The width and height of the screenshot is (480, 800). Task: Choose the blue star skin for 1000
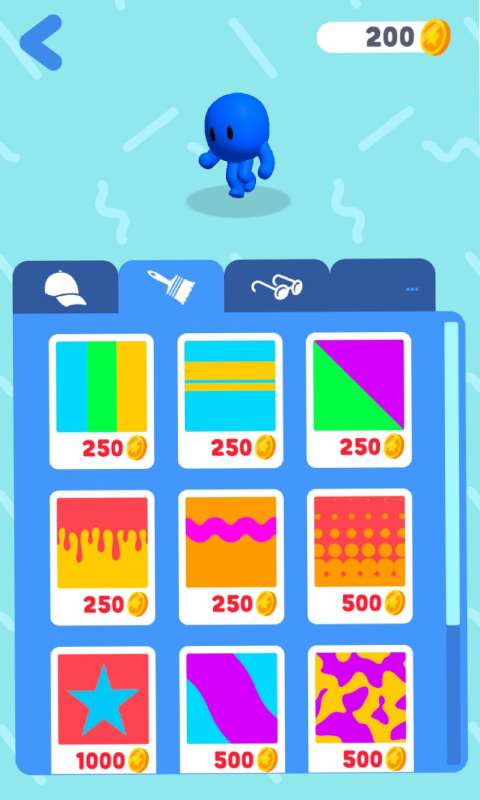pos(103,710)
